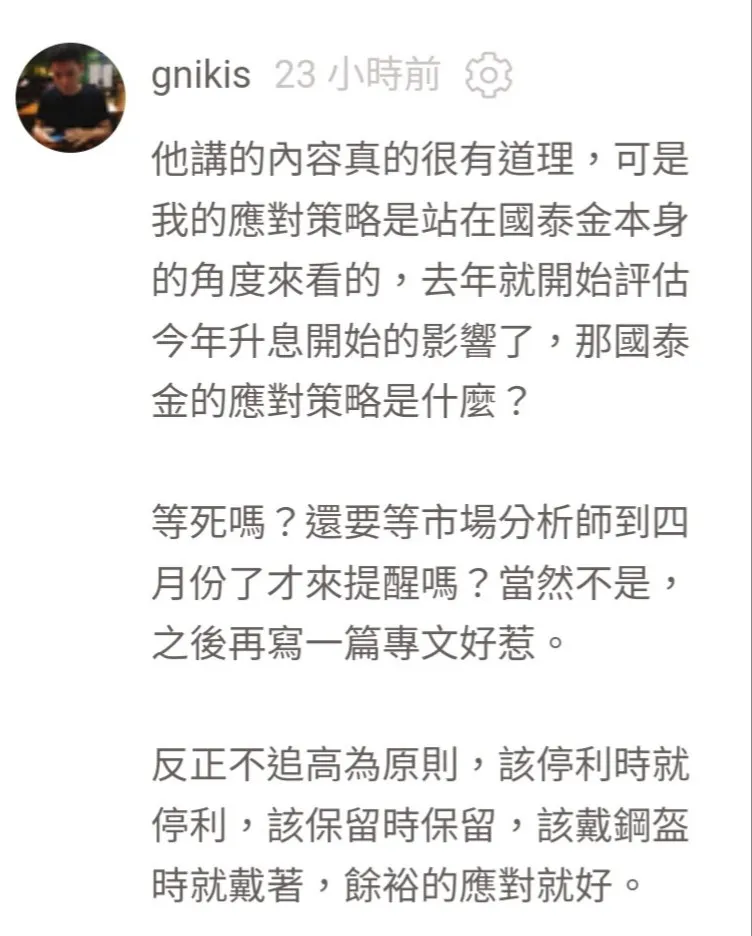752x936 pixels.
Task: Tap the gnikis username
Action: (201, 76)
